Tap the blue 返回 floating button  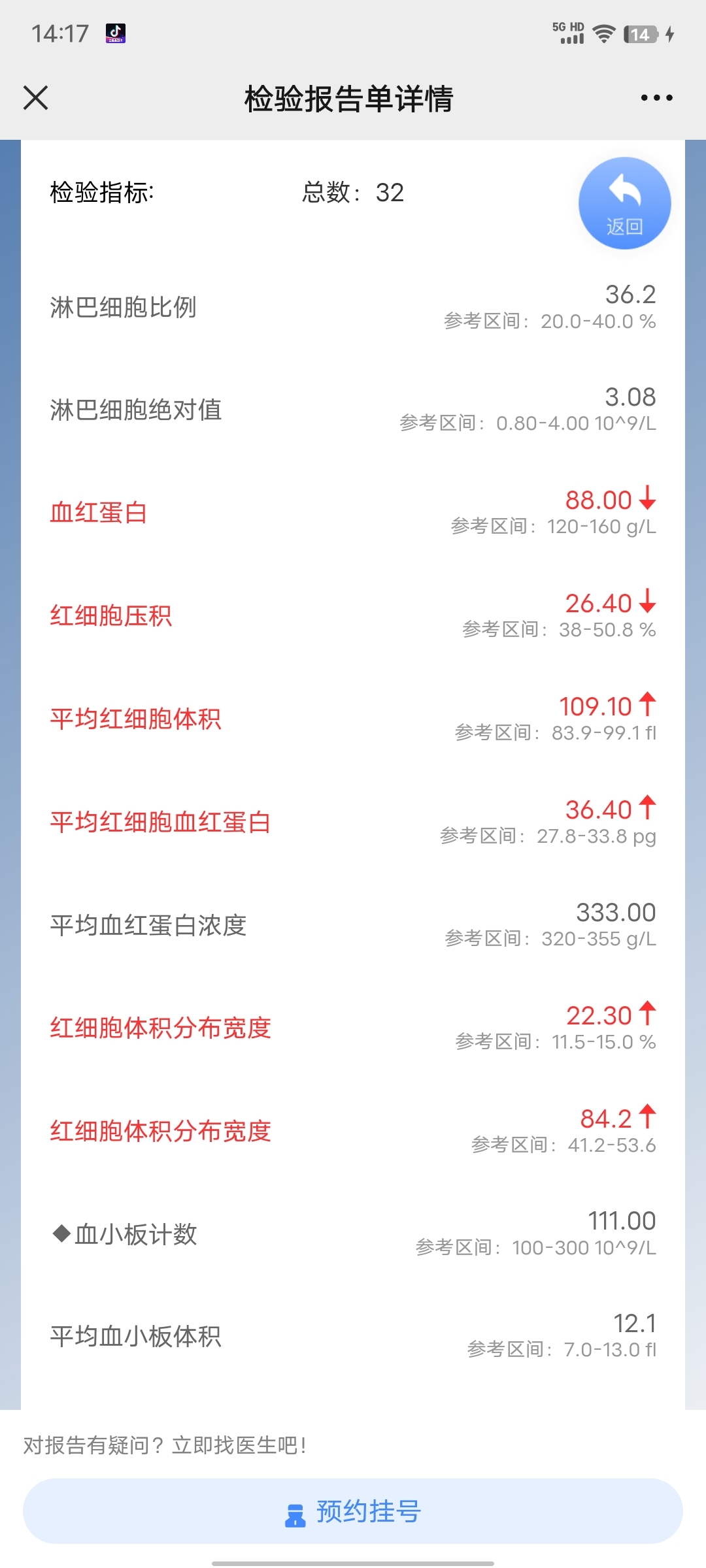[x=624, y=203]
